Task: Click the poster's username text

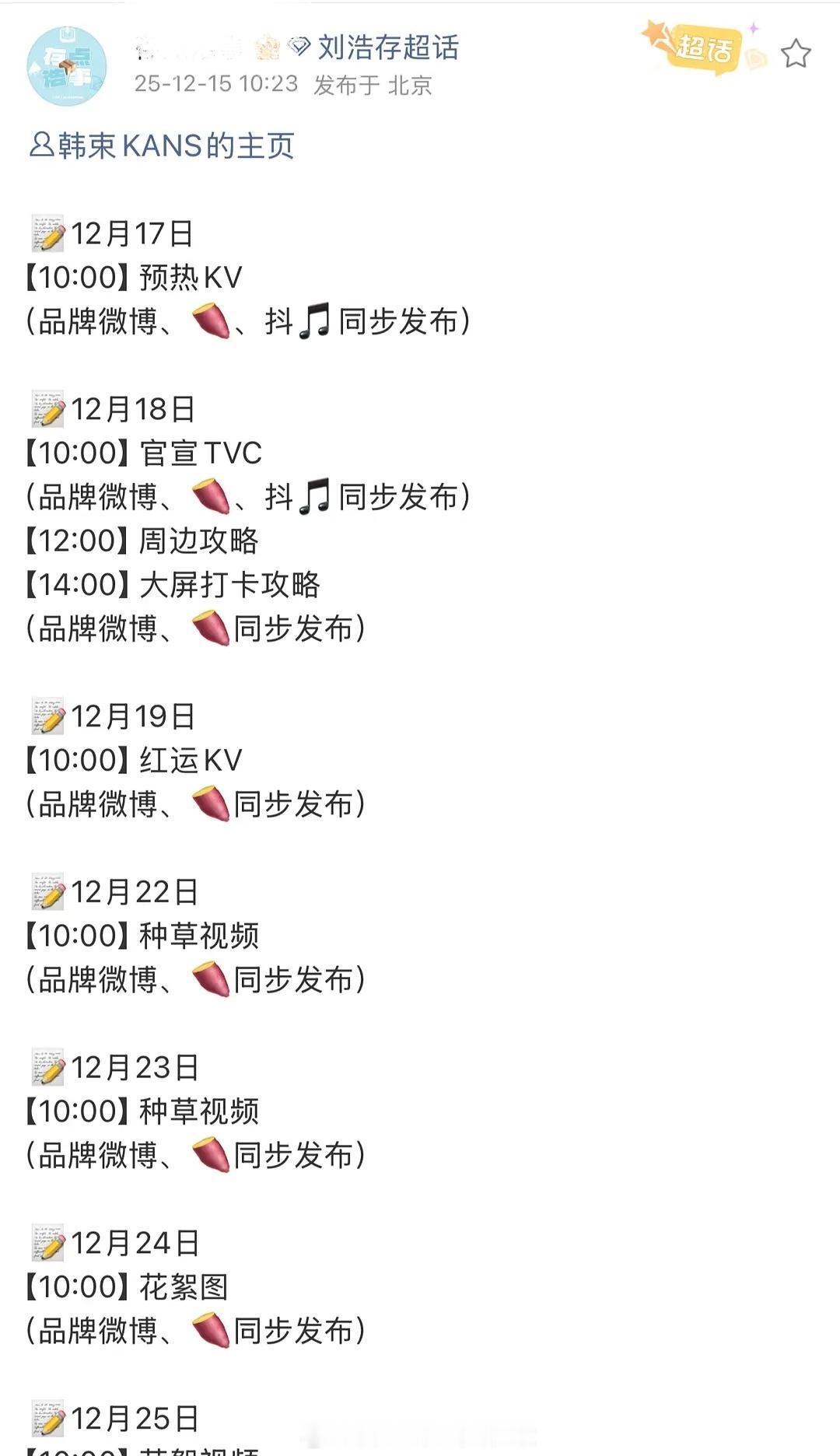Action: 187,47
